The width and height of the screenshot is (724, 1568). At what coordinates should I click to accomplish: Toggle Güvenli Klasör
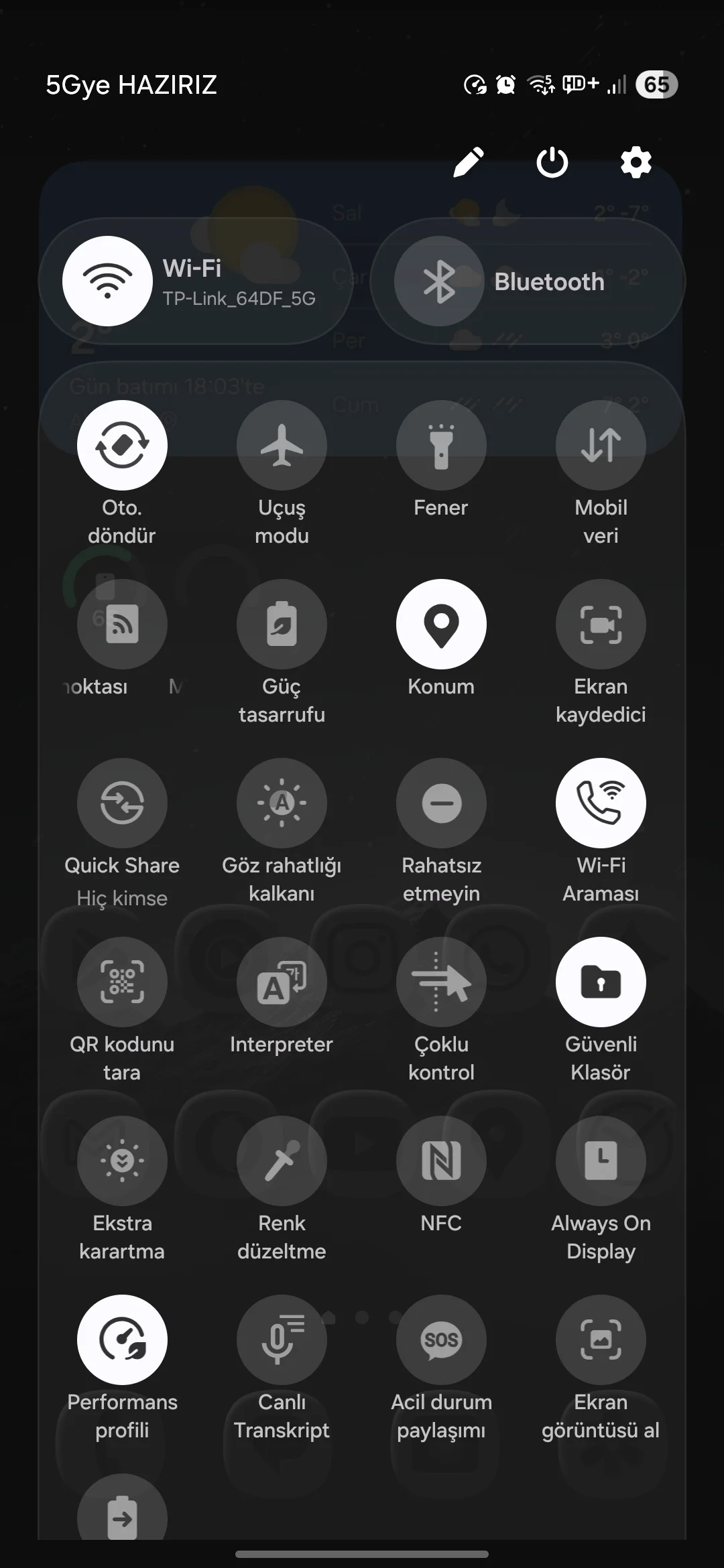click(601, 982)
